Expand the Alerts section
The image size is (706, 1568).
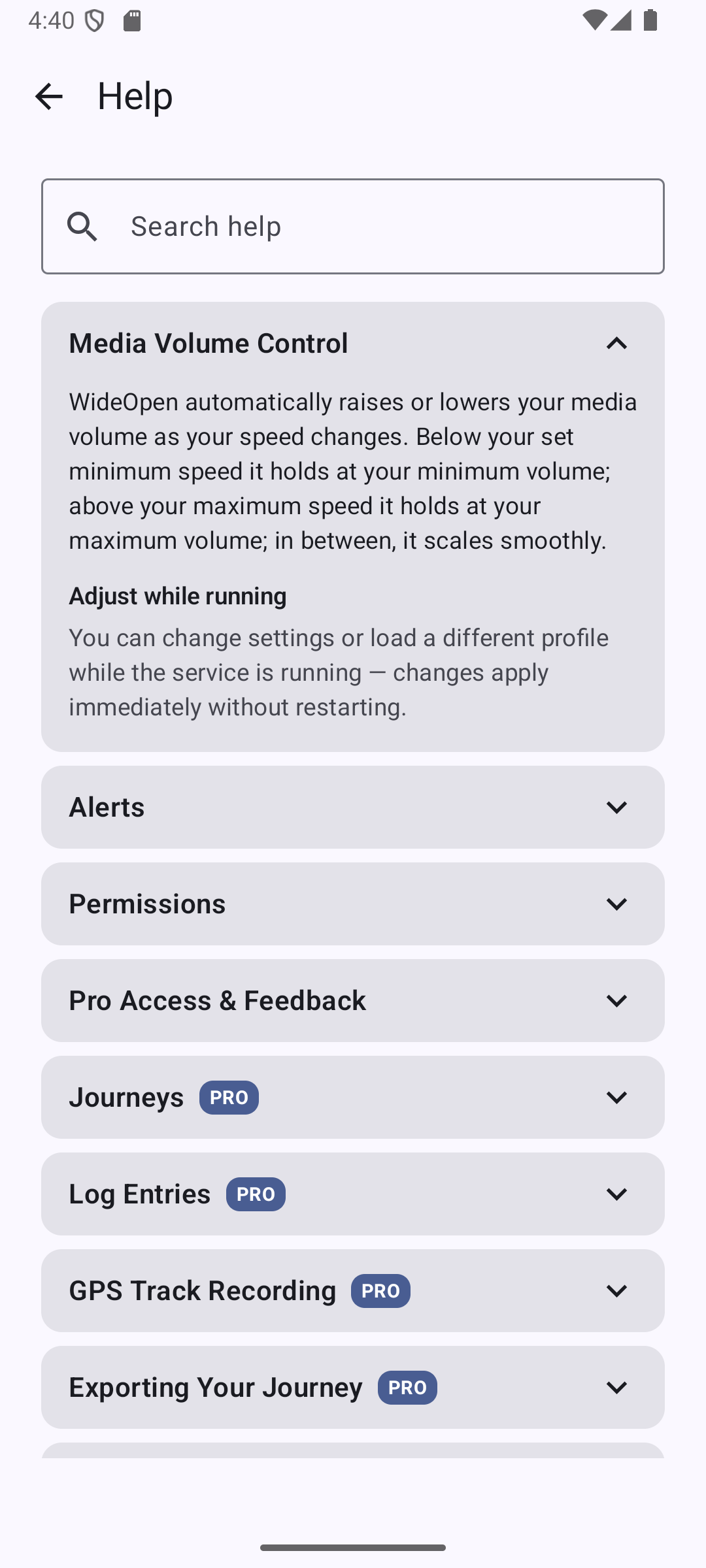(353, 807)
